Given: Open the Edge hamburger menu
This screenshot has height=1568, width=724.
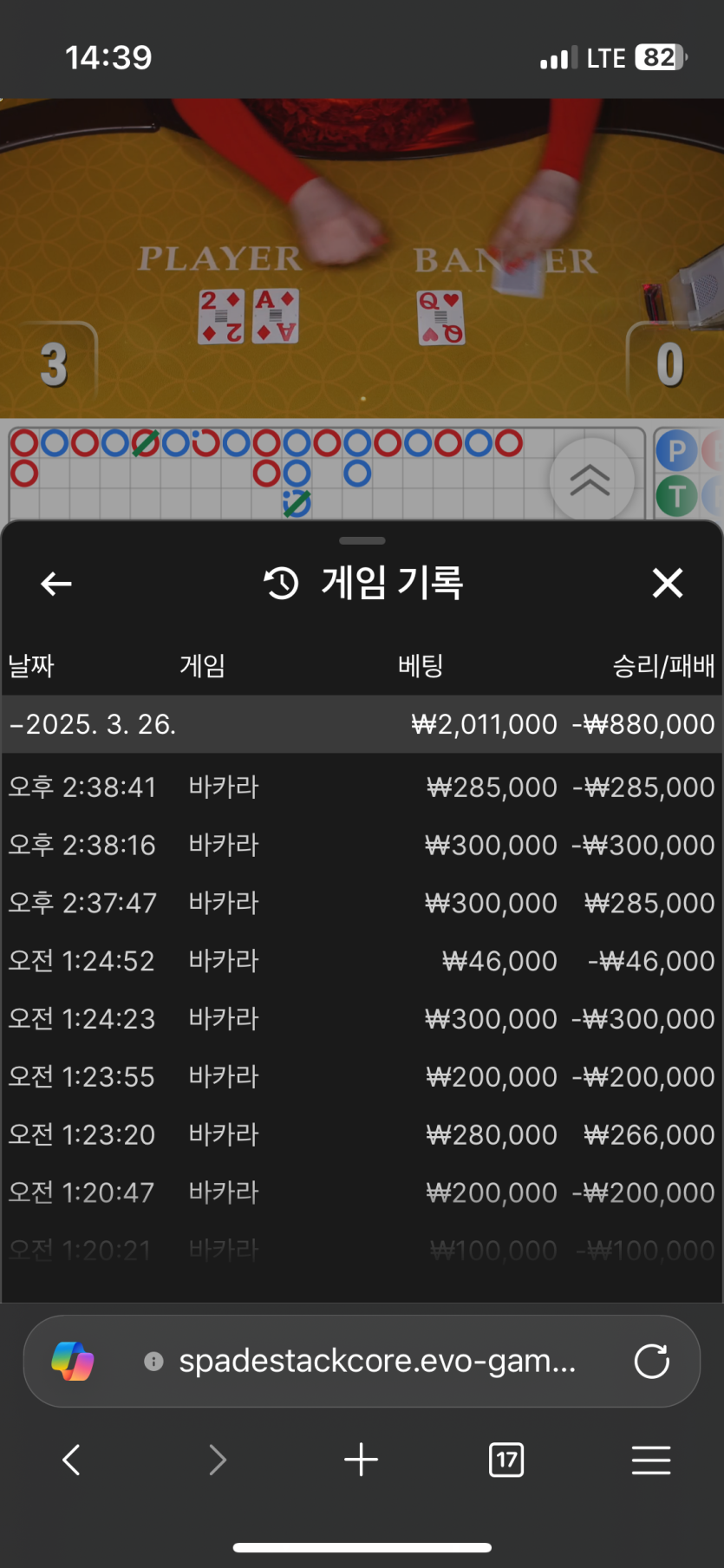Looking at the screenshot, I should click(x=651, y=1460).
